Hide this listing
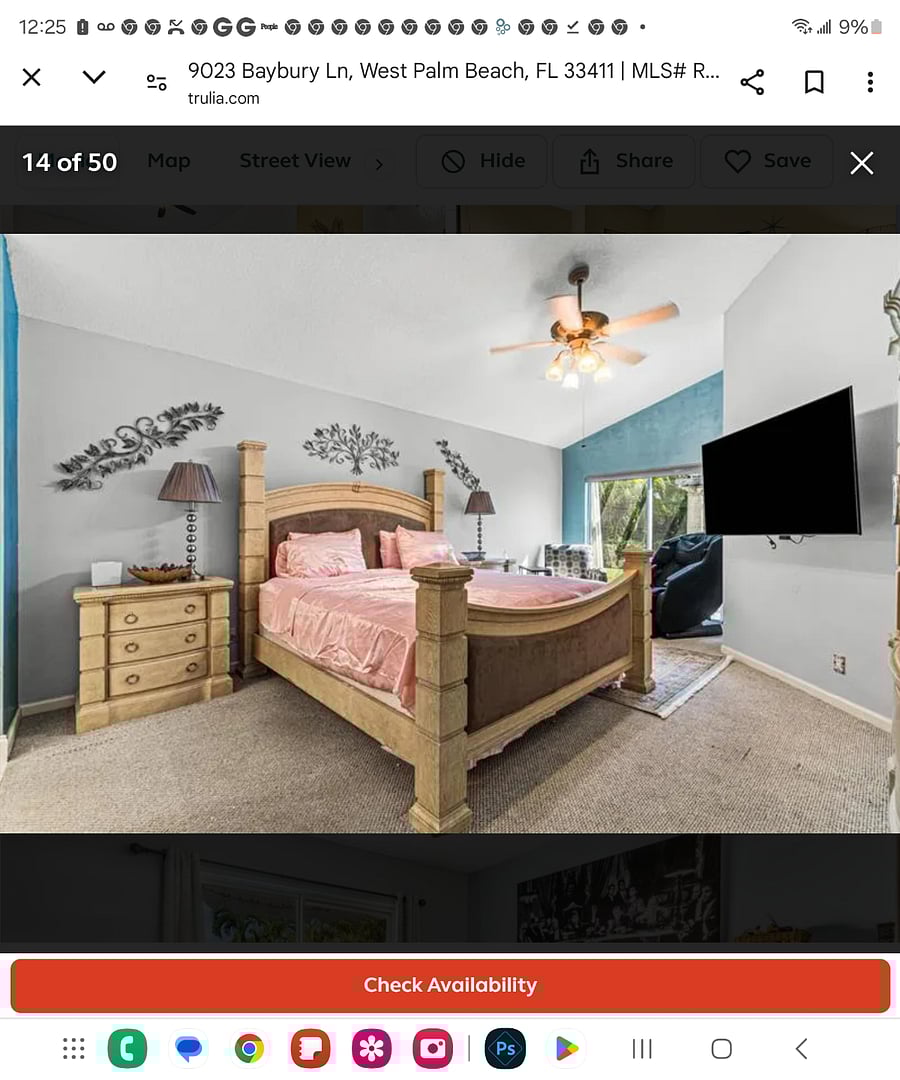The image size is (900, 1080). coord(484,161)
